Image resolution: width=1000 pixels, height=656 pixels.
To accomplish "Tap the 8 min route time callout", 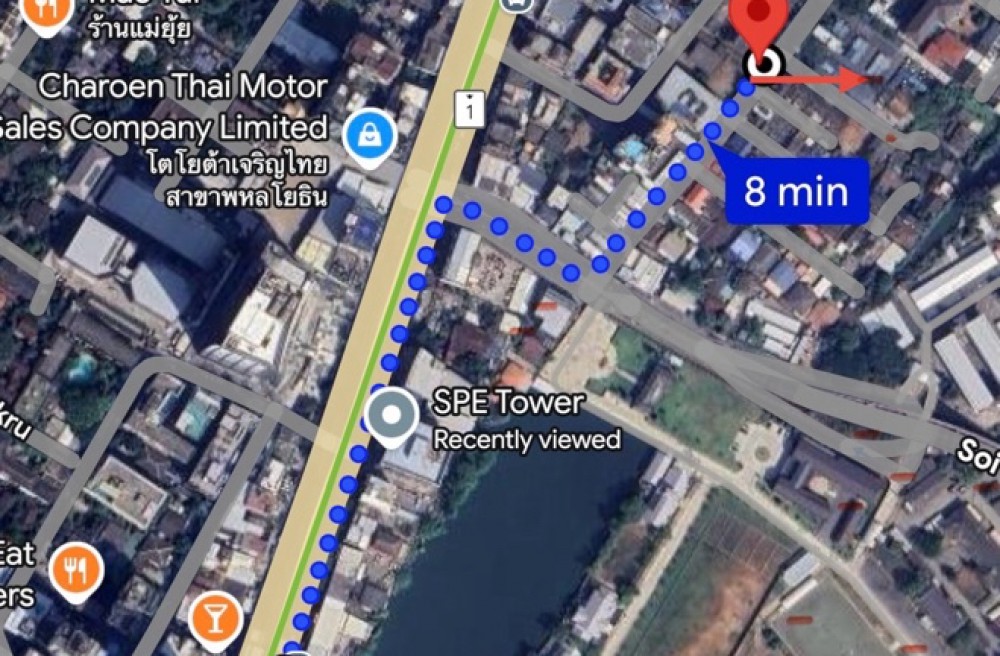I will pyautogui.click(x=796, y=190).
